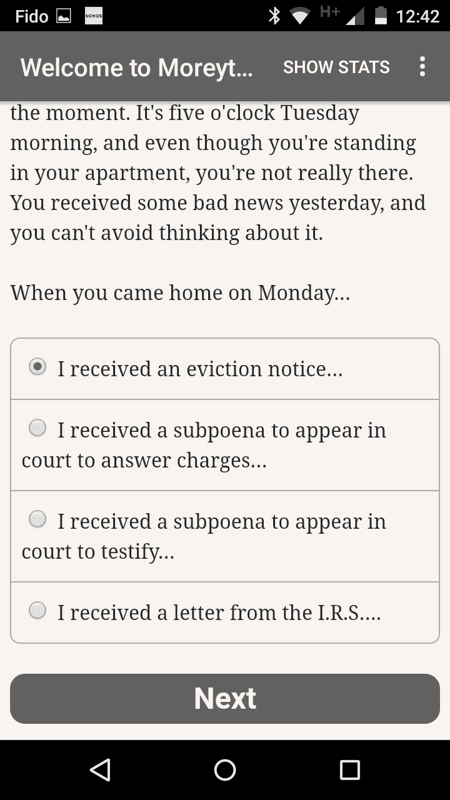Pick the subpoena to testify option

click(224, 536)
